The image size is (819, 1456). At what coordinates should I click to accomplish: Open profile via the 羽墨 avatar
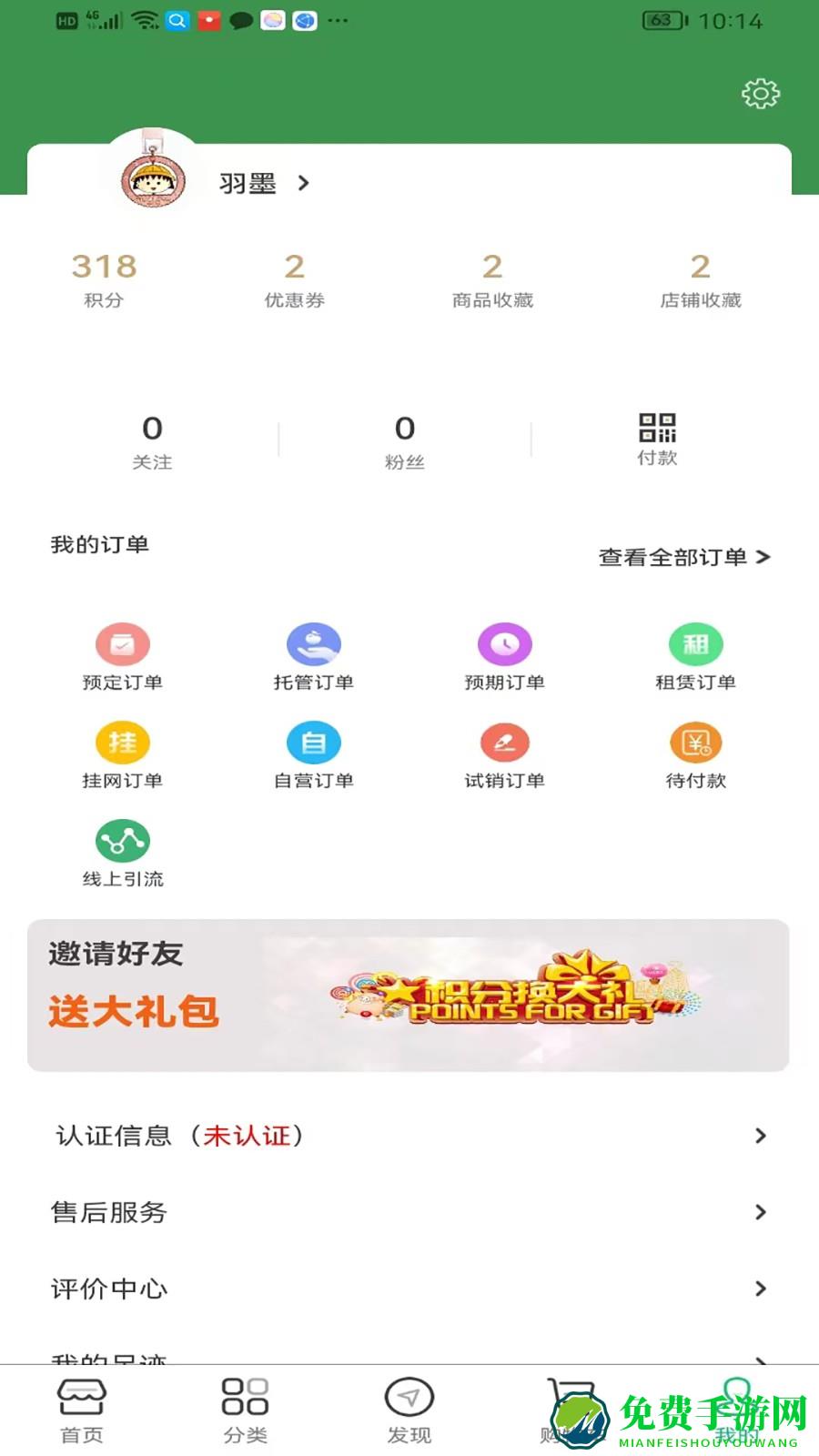pyautogui.click(x=153, y=178)
